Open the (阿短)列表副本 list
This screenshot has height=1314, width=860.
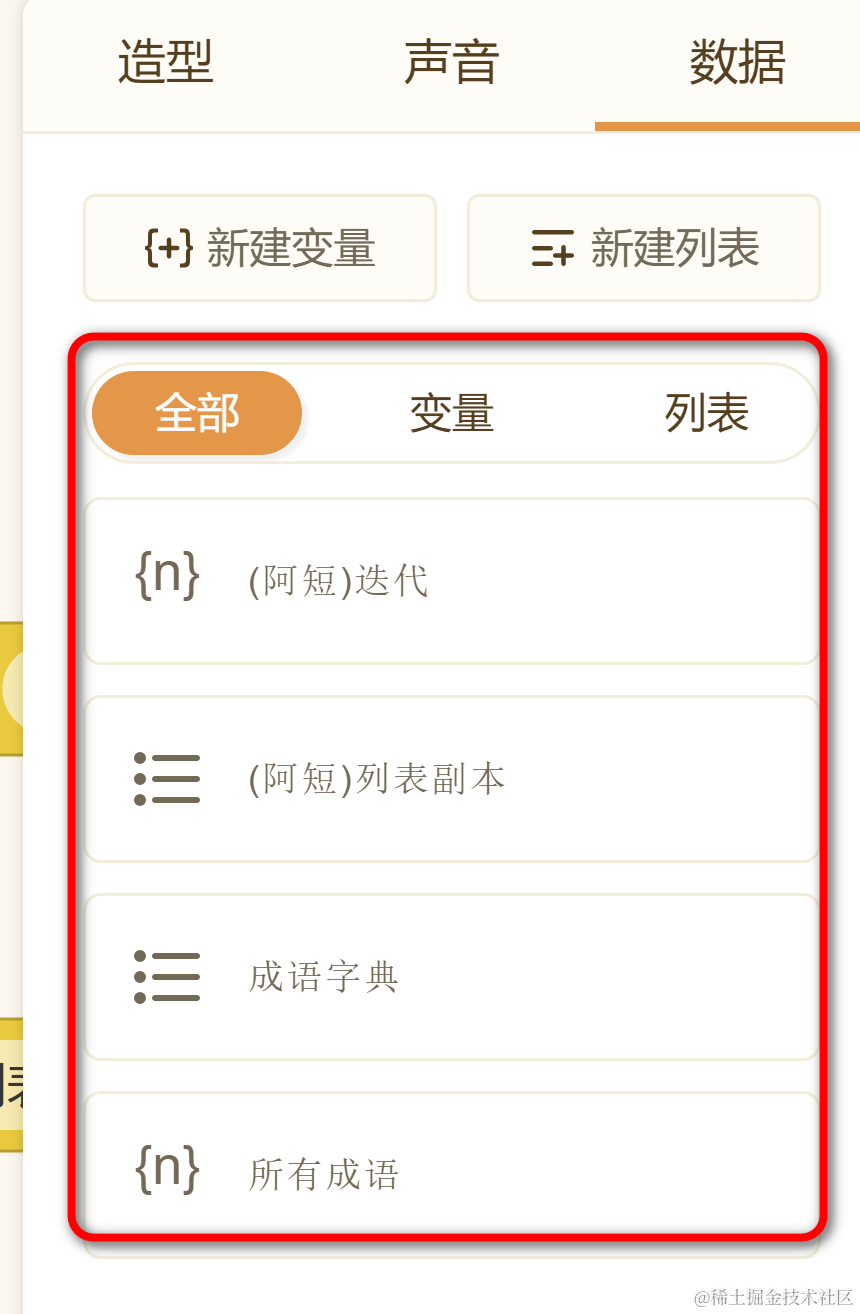coord(452,779)
